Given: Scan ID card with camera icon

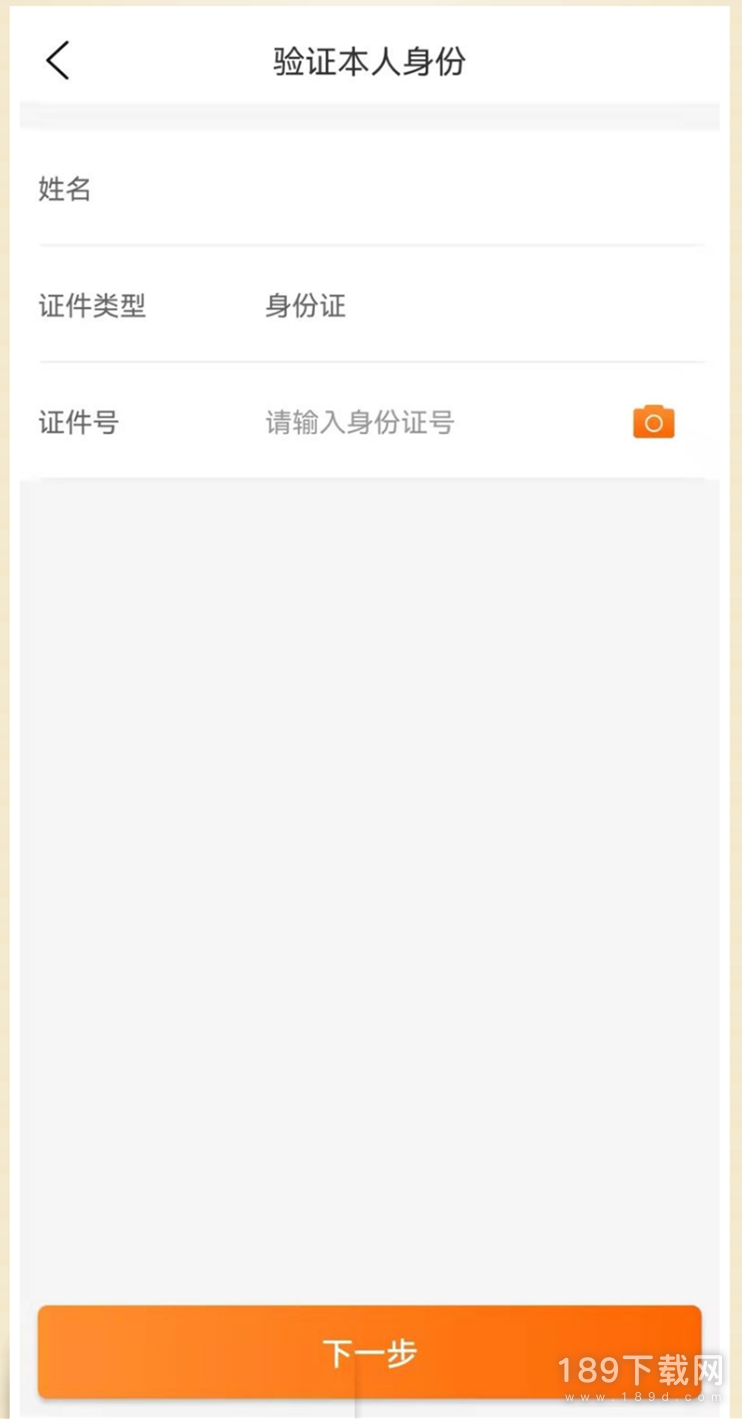Looking at the screenshot, I should tap(654, 422).
